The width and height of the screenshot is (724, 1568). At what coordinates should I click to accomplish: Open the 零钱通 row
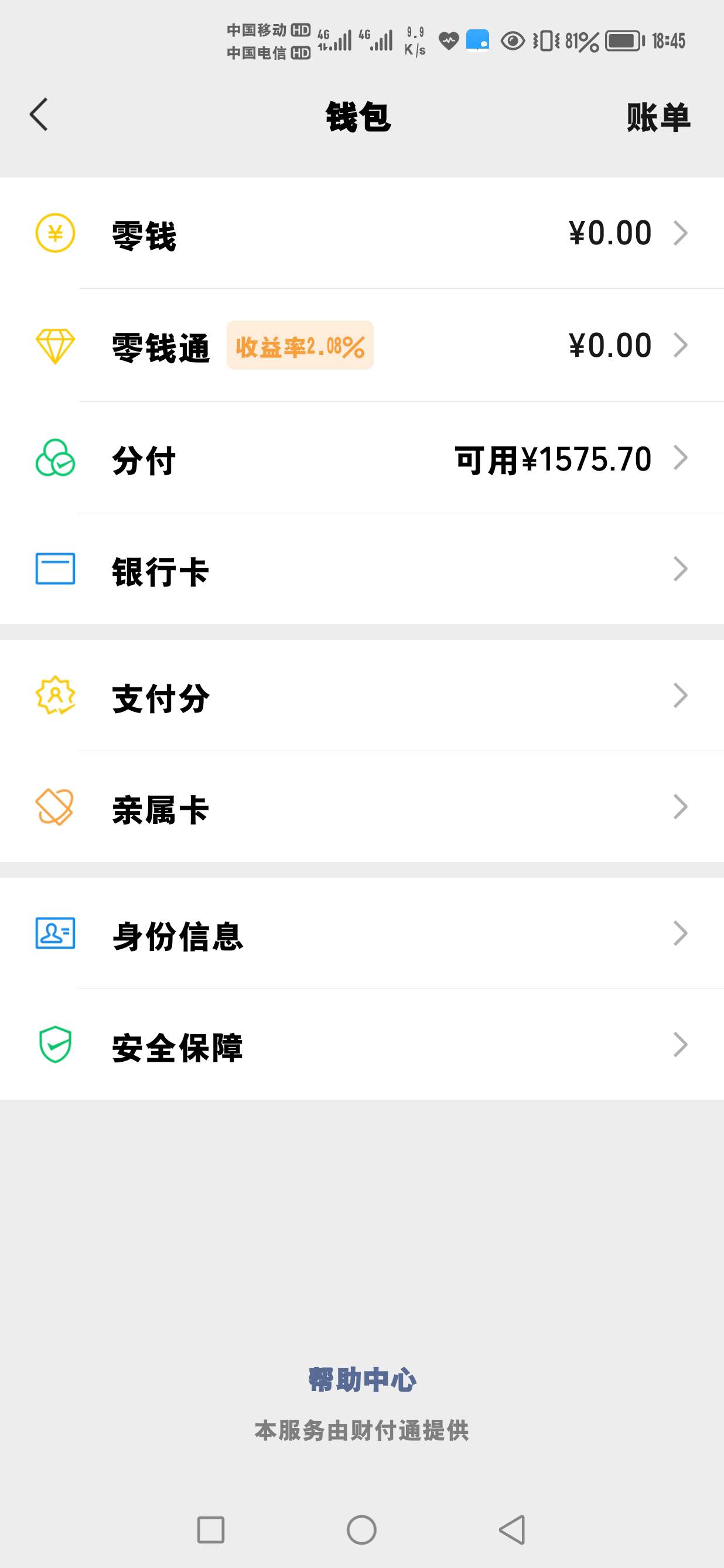pyautogui.click(x=362, y=346)
